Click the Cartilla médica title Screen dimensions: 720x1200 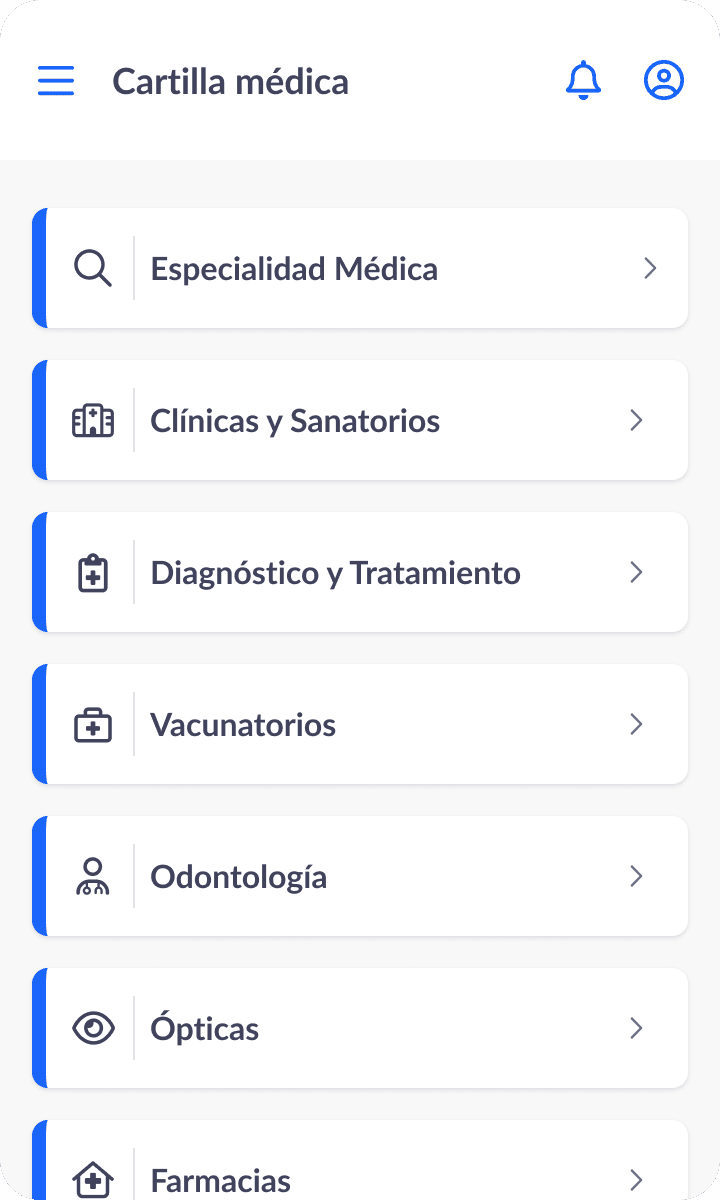coord(232,81)
